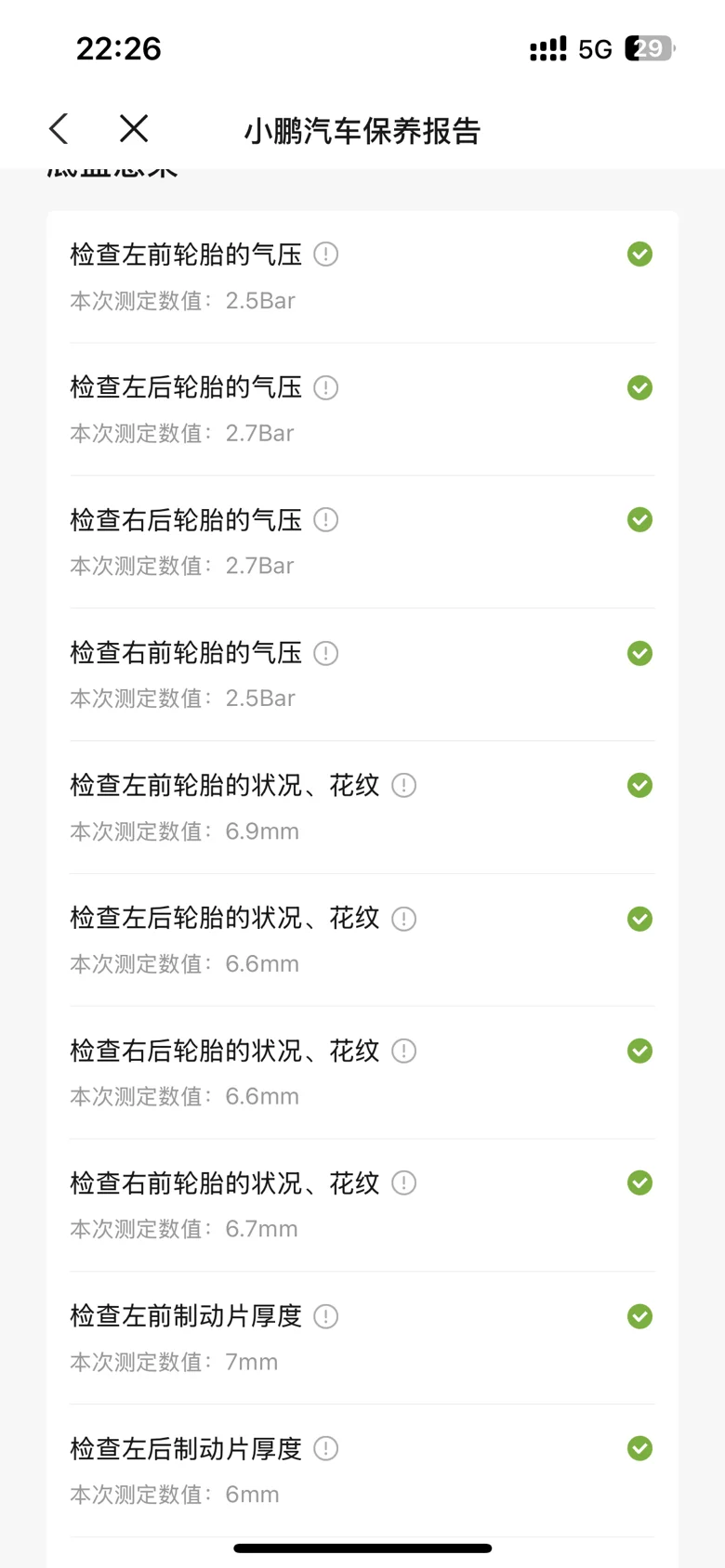View info for 检查右后轮胎的气压
Screen dimensions: 725x1568
click(x=325, y=520)
